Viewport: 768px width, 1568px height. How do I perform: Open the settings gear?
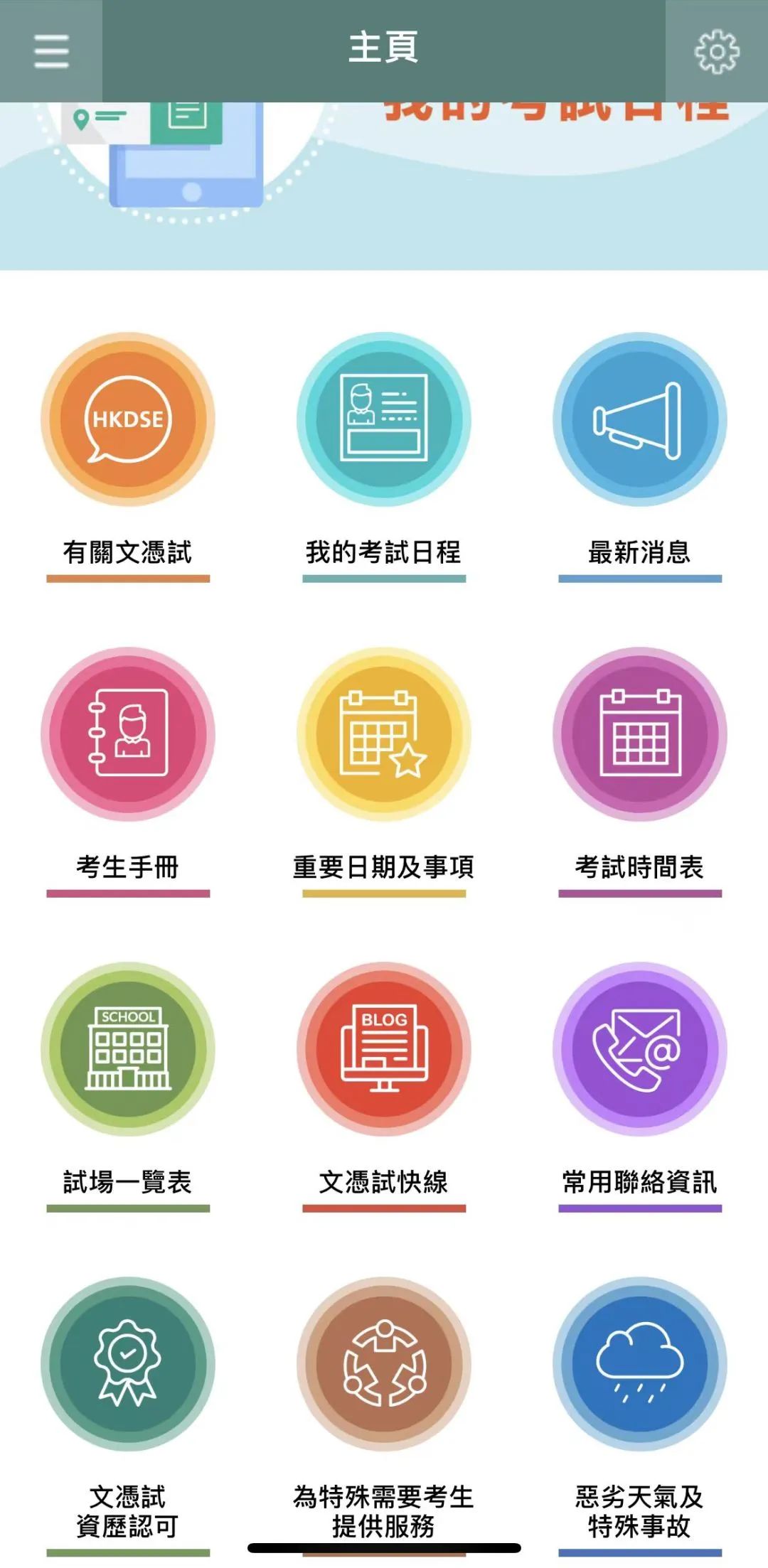coord(716,51)
